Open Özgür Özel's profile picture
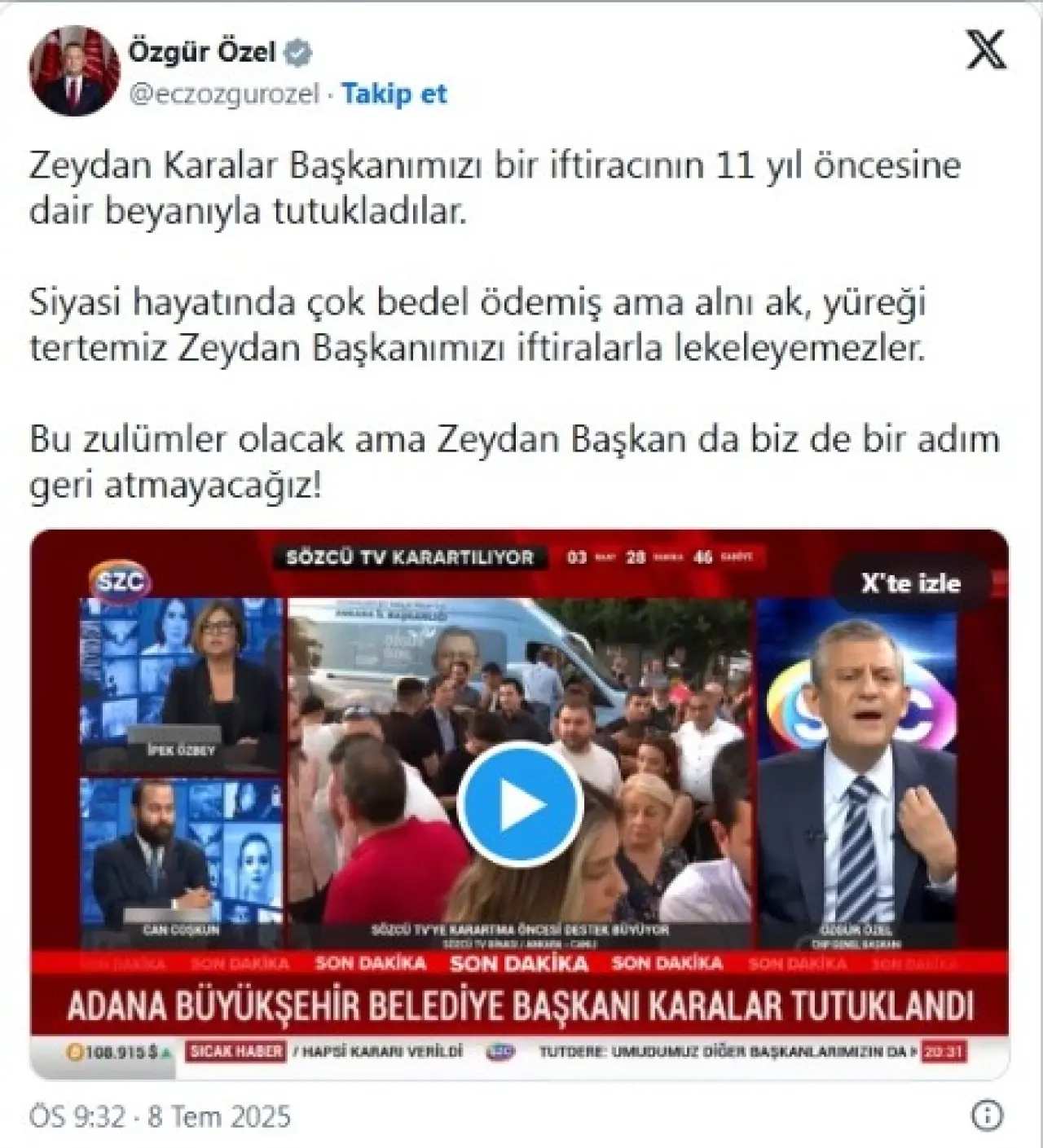1043x1148 pixels. pos(74,71)
